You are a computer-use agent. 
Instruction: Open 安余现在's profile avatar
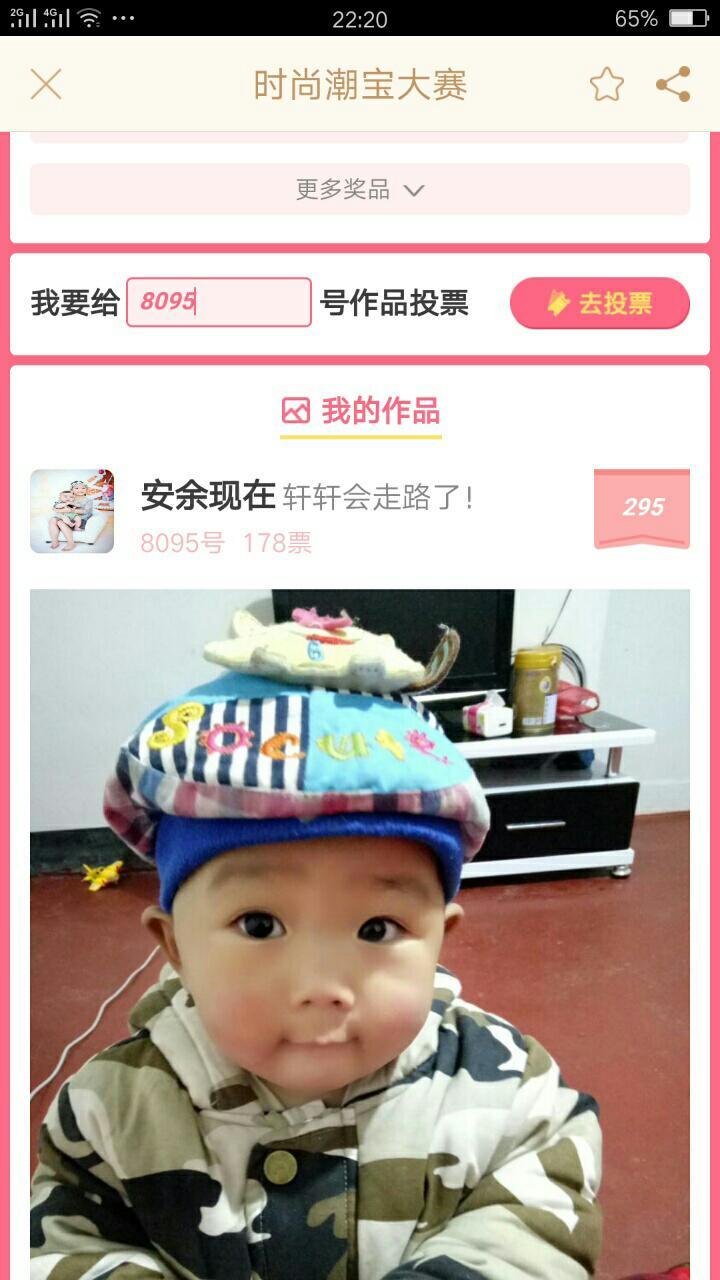tap(72, 511)
